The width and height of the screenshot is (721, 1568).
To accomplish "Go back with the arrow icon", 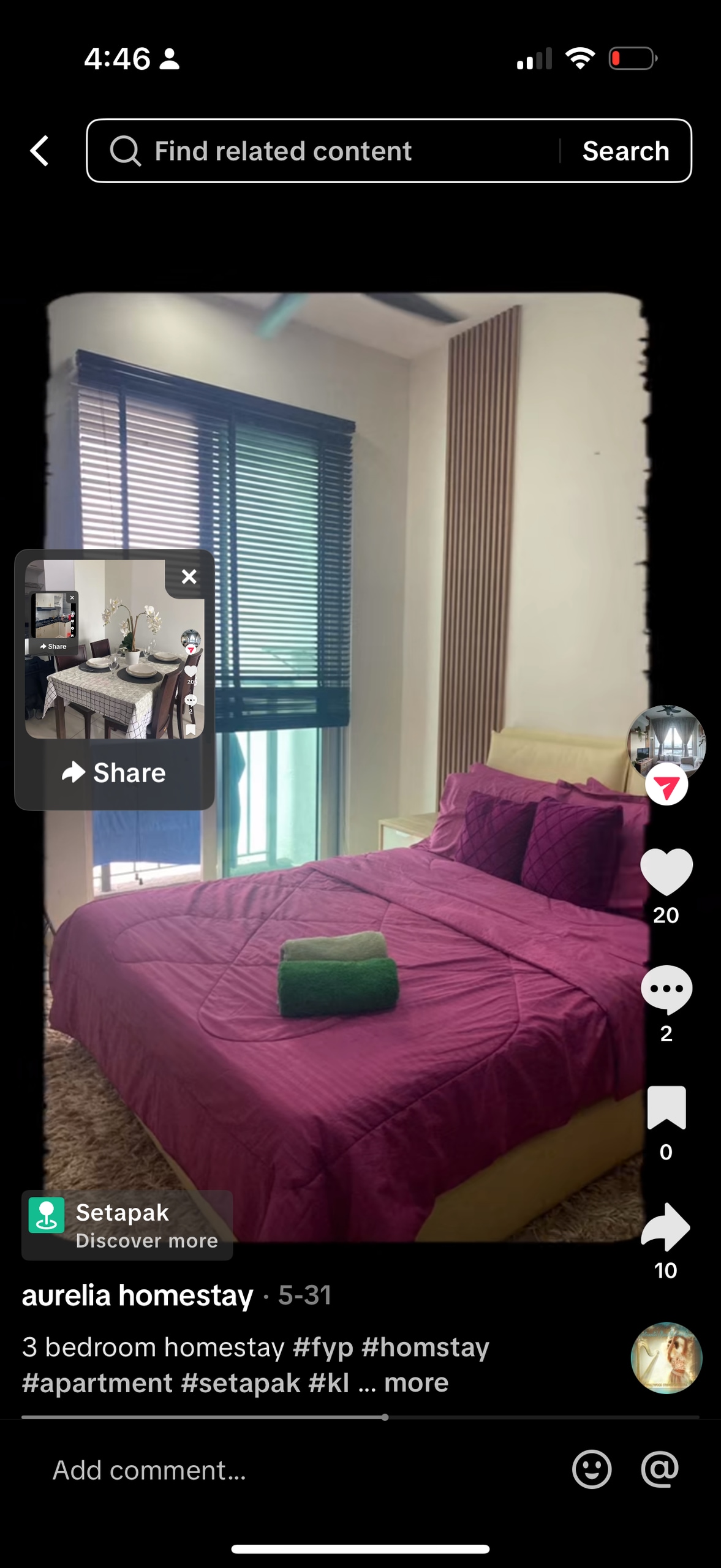I will [40, 151].
